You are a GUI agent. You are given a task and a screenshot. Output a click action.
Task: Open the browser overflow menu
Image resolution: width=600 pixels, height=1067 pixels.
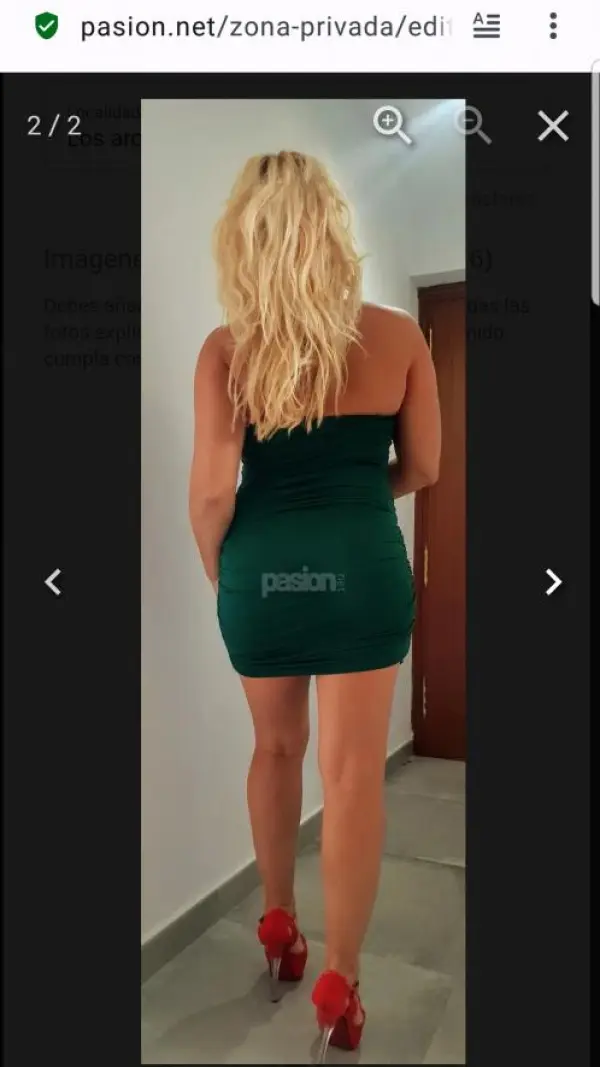point(553,26)
